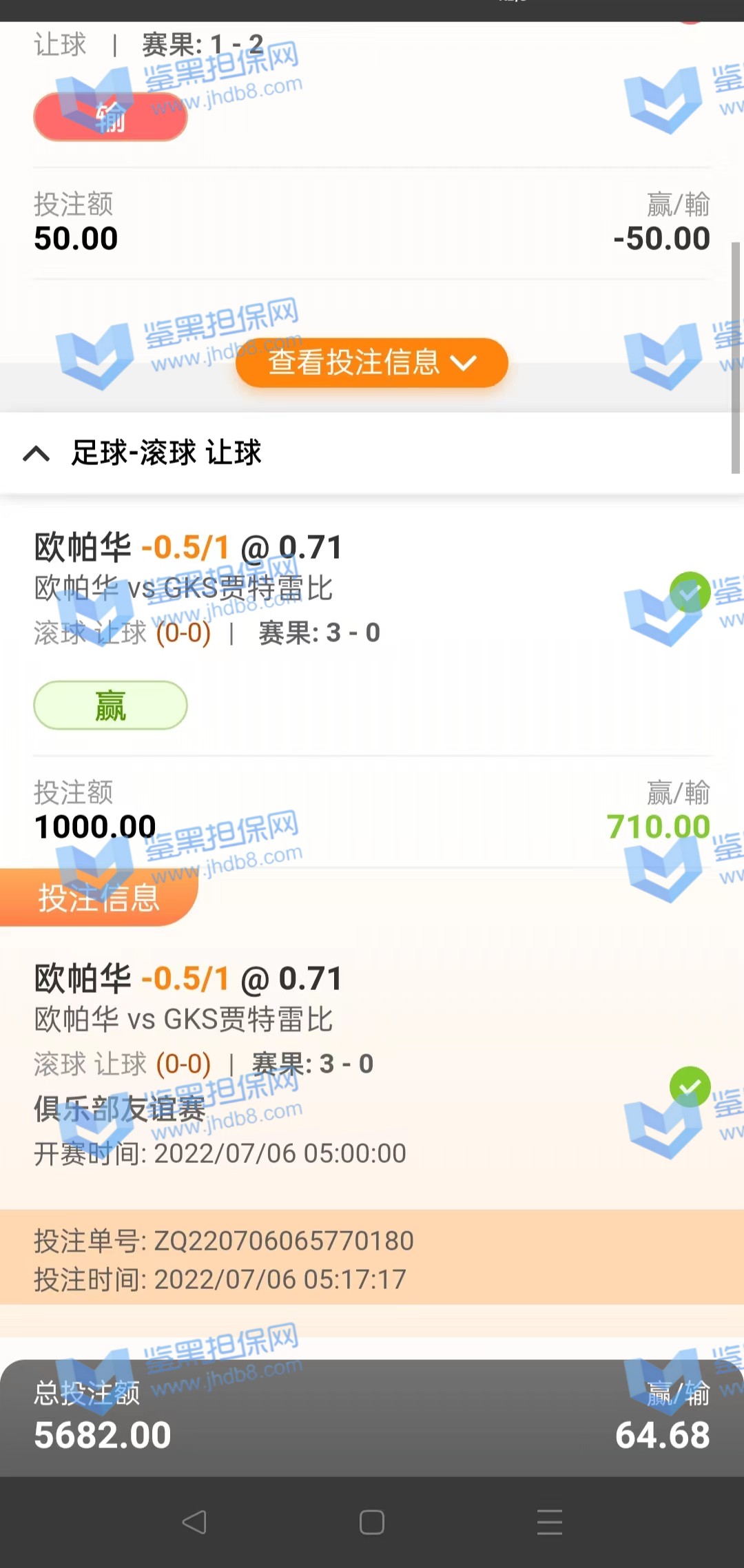This screenshot has width=744, height=1568.
Task: Expand 查看投注信息 for the lost bet
Action: click(371, 362)
